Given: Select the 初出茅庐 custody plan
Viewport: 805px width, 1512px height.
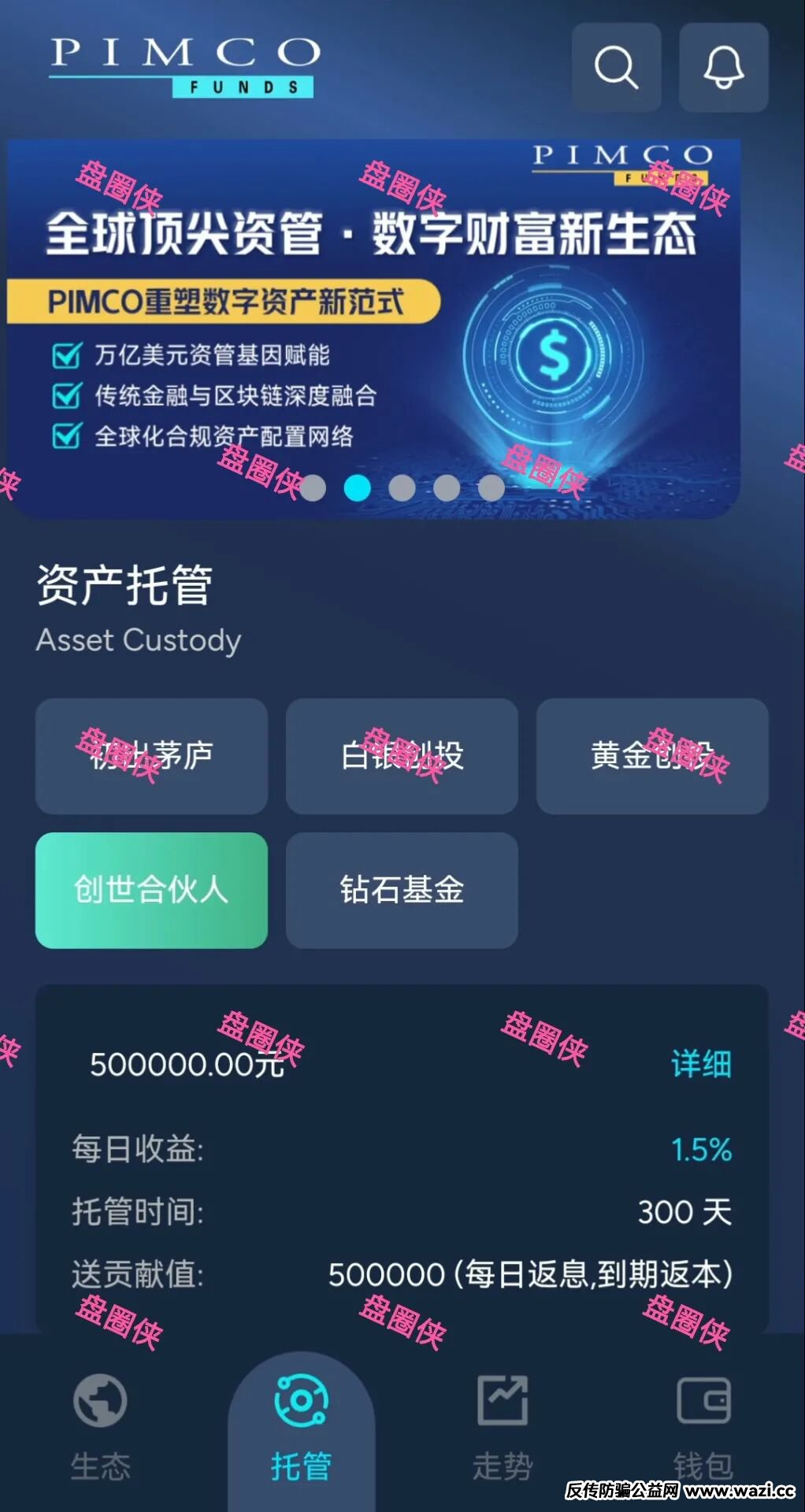Looking at the screenshot, I should coord(151,756).
